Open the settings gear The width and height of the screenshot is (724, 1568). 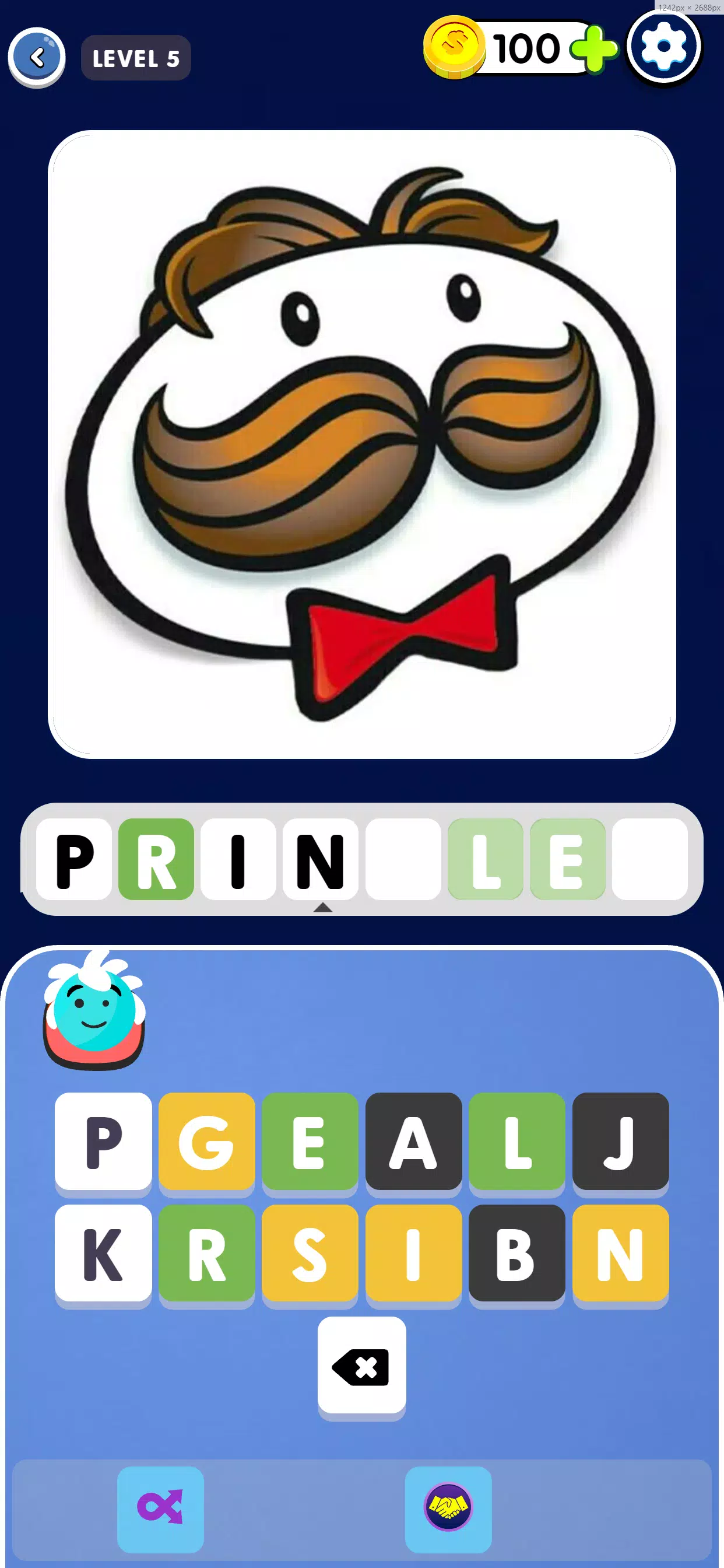(x=663, y=46)
